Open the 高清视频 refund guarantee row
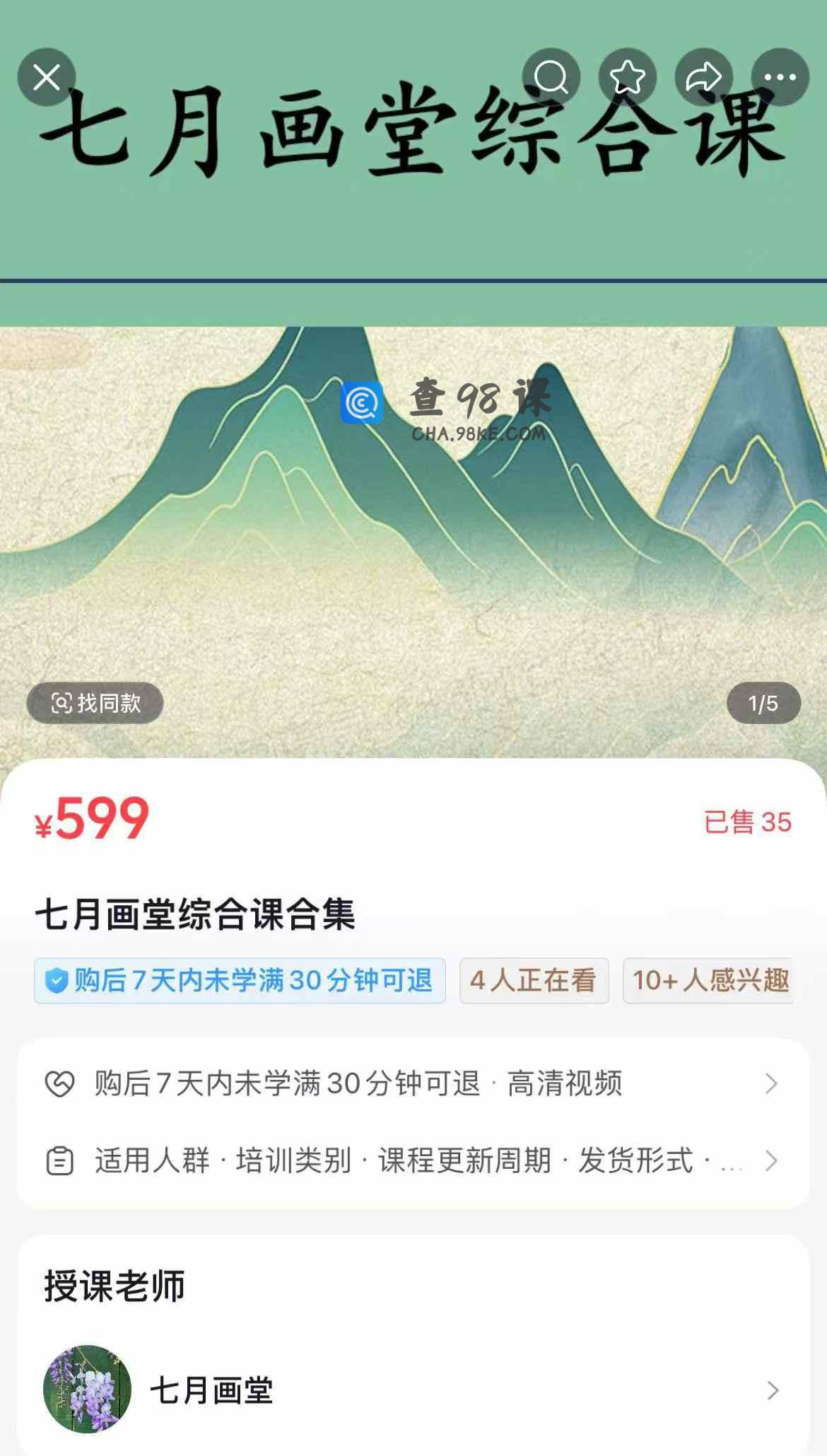This screenshot has width=827, height=1456. point(413,1083)
